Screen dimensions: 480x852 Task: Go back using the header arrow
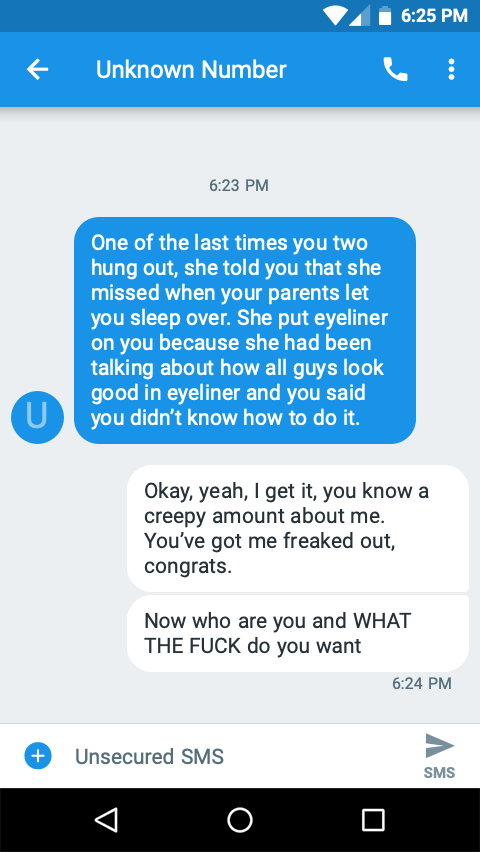tap(38, 70)
